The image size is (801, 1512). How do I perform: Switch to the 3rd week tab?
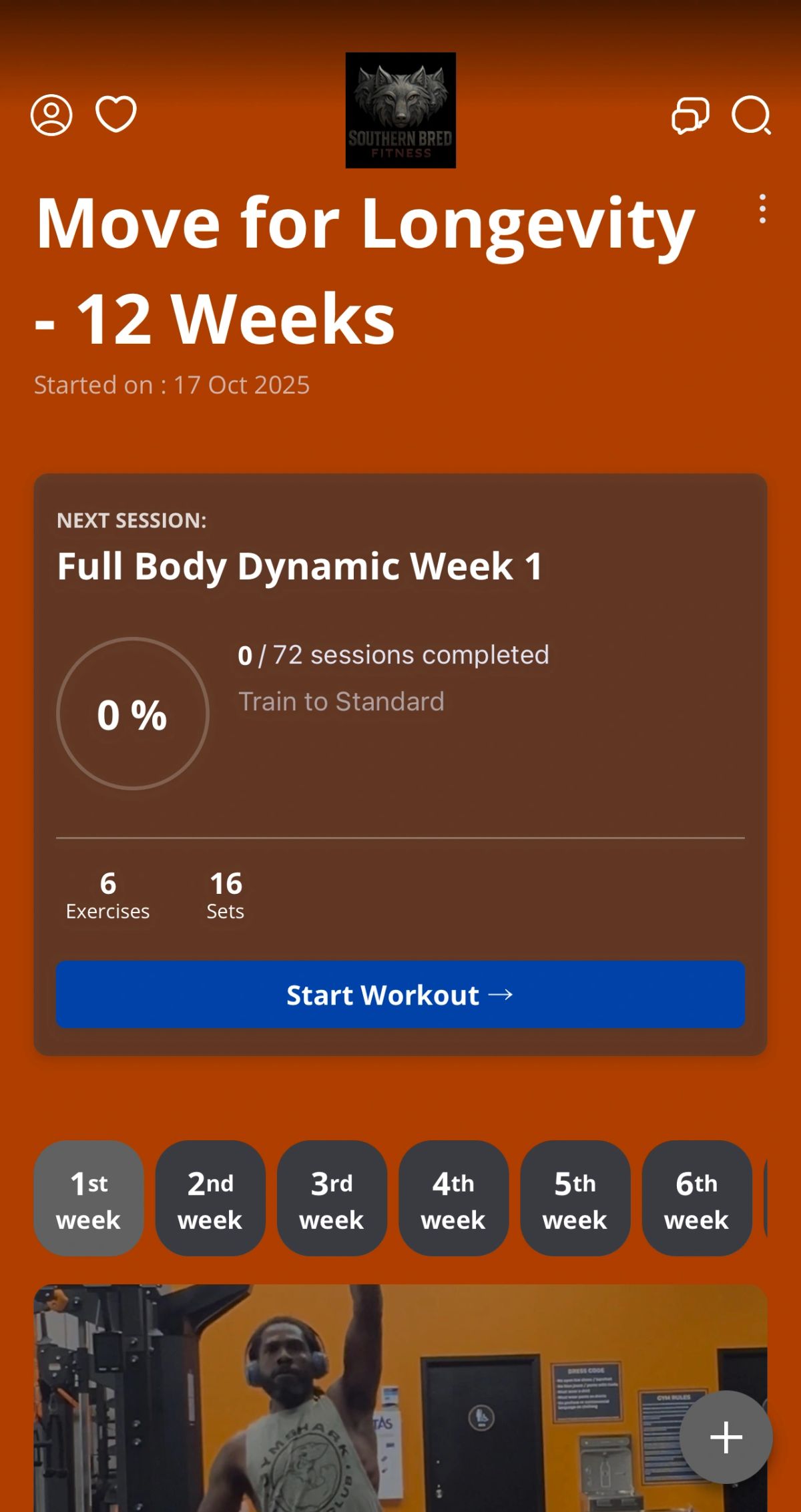point(332,1198)
